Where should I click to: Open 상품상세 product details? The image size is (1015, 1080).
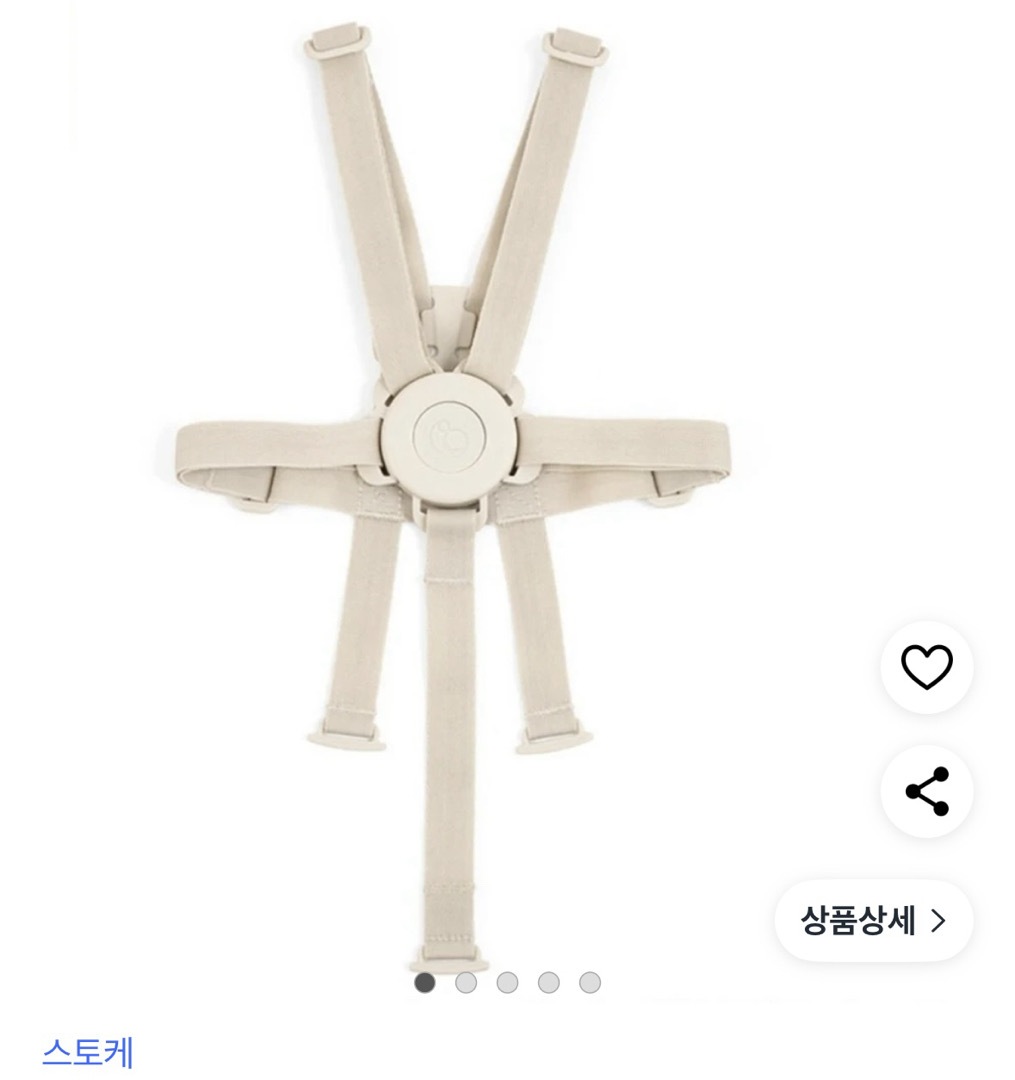873,920
